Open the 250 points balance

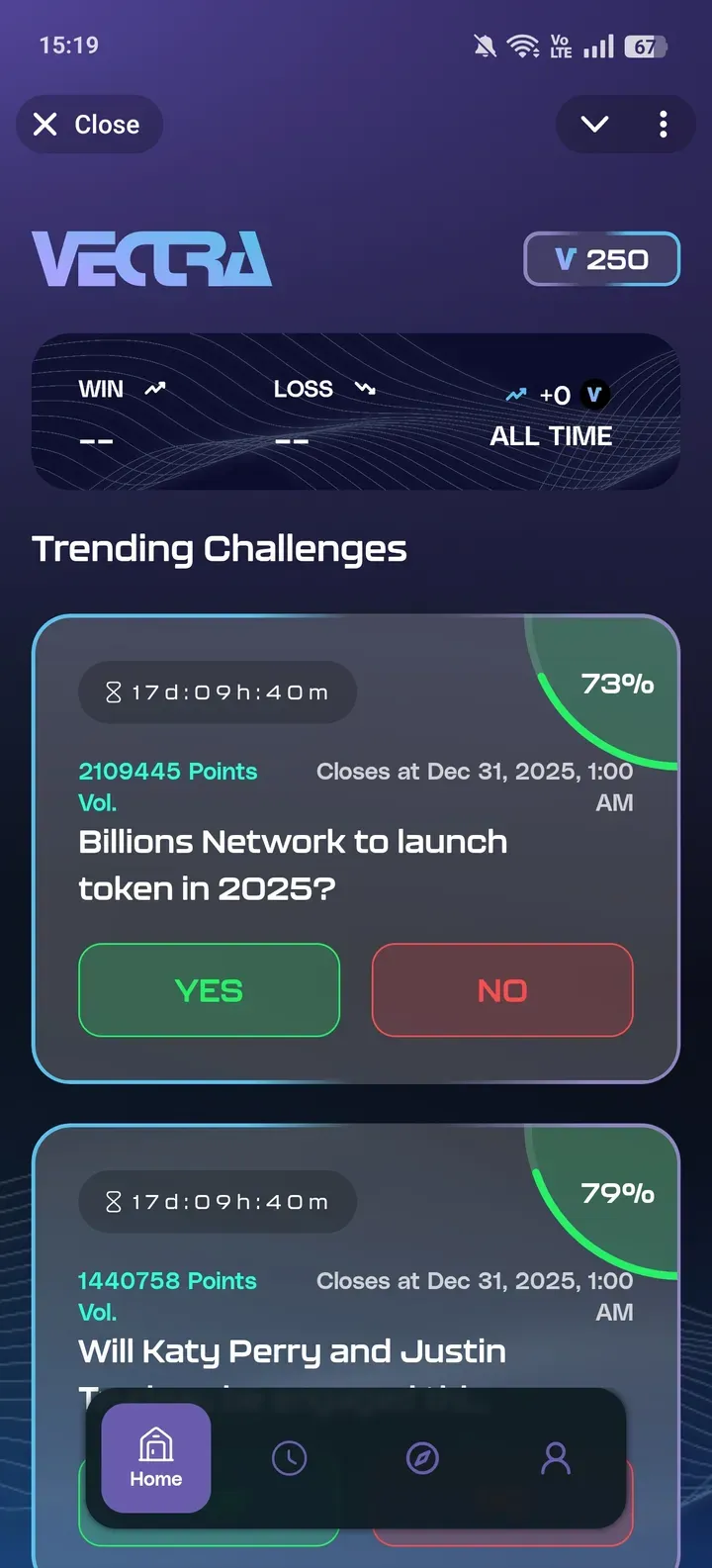(x=601, y=259)
